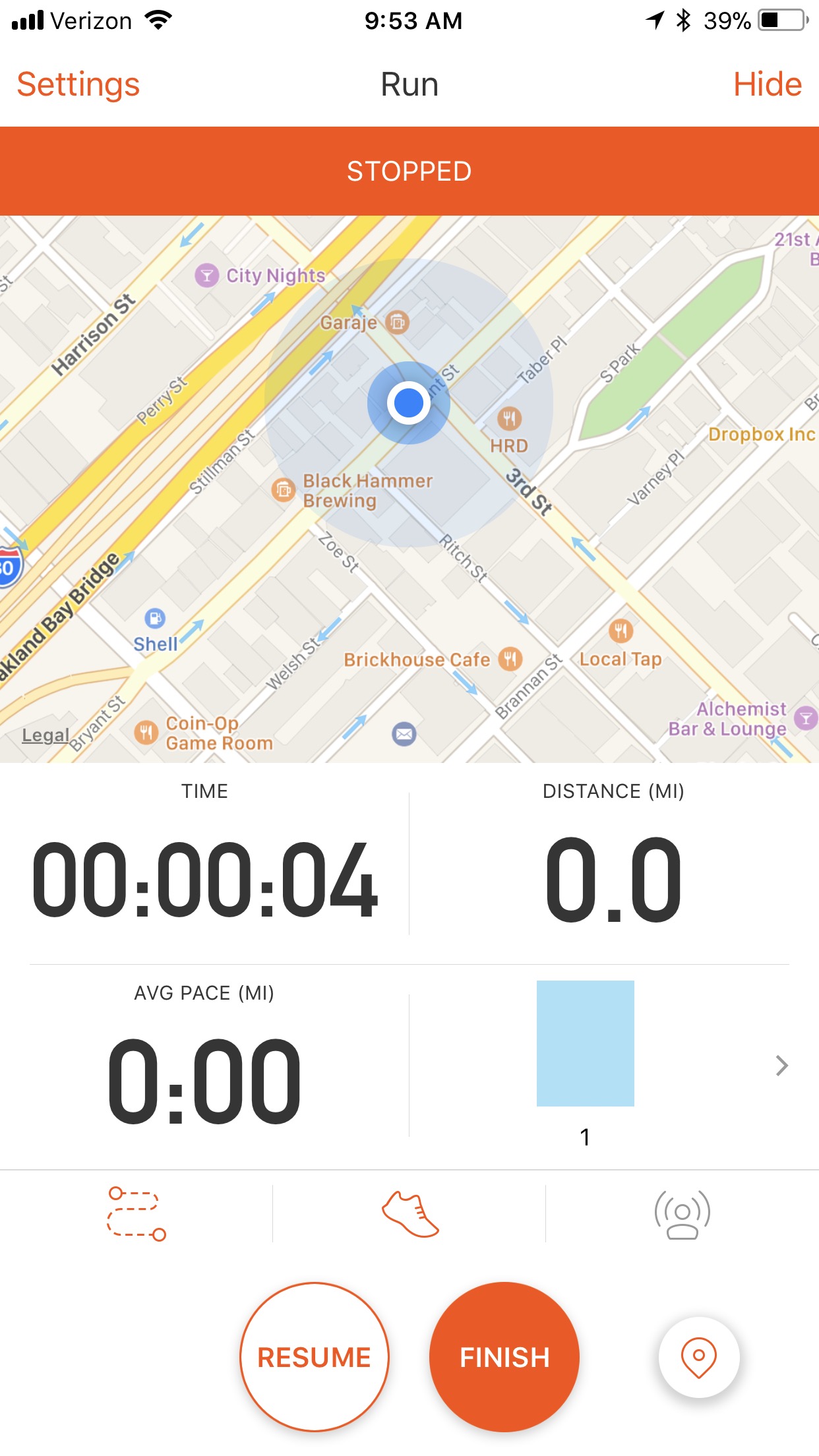Tap the location pin button
Viewport: 819px width, 1456px height.
coord(698,1357)
